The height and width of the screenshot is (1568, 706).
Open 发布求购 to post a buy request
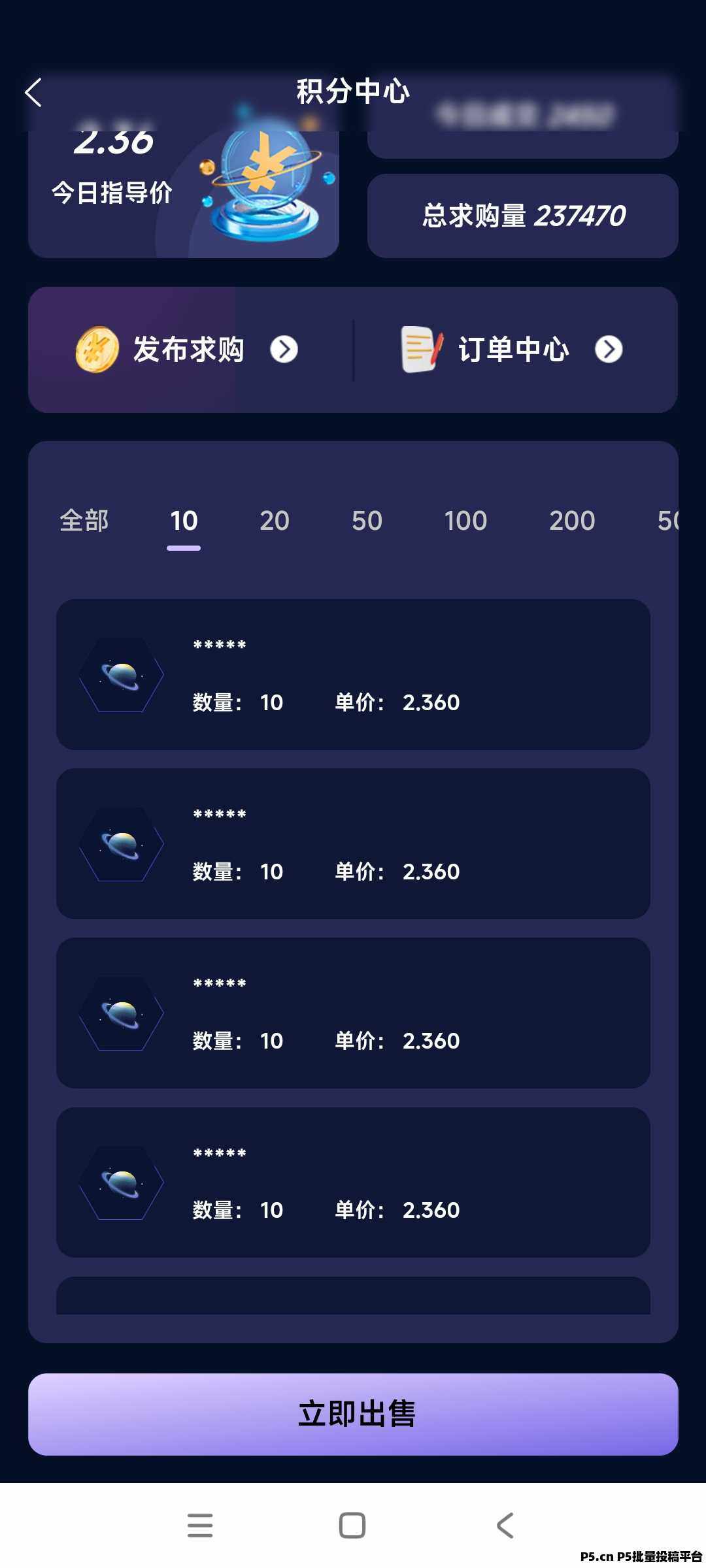[187, 350]
